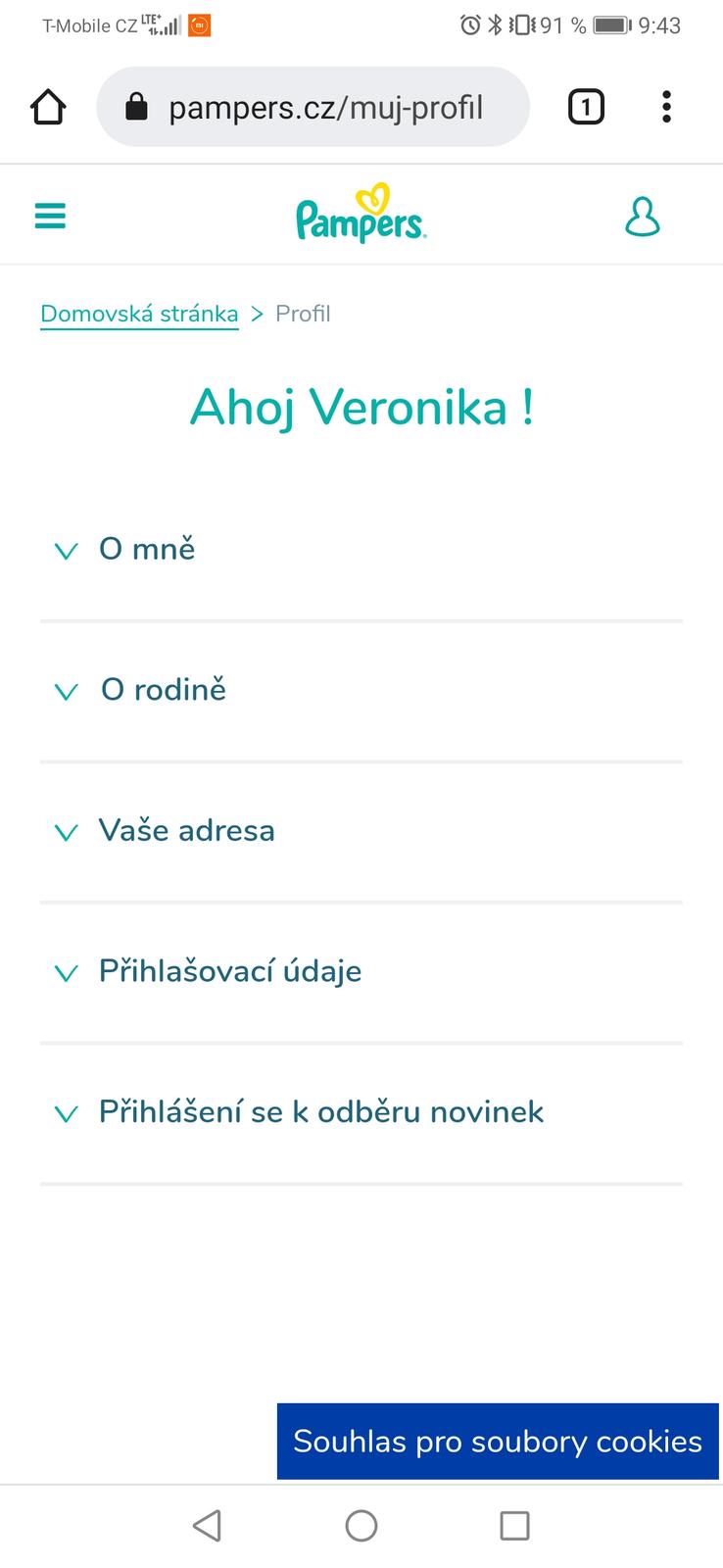The width and height of the screenshot is (723, 1568).
Task: Follow the Domovská stránka breadcrumb link
Action: tap(139, 315)
